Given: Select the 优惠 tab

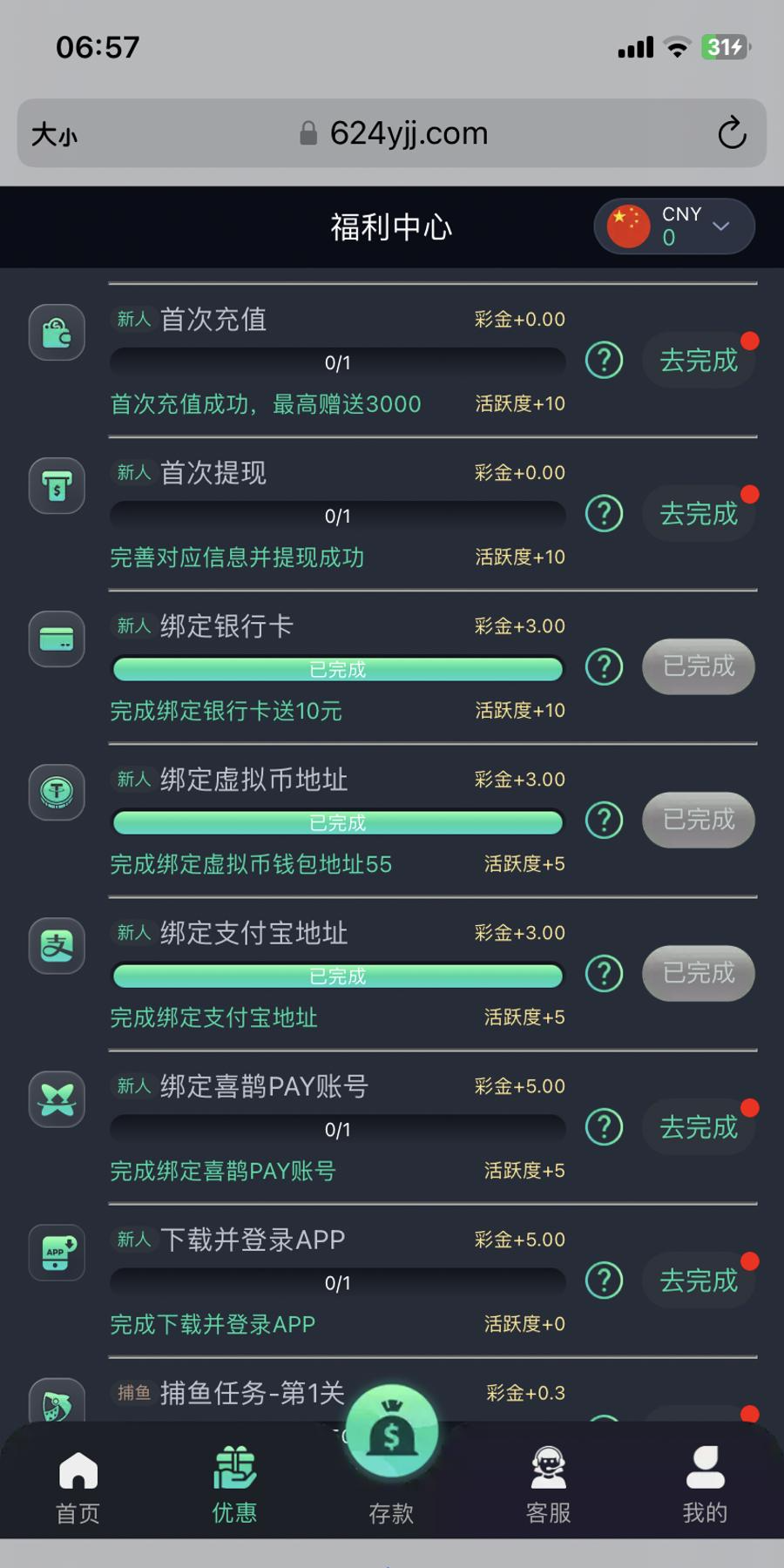Looking at the screenshot, I should (x=234, y=1485).
